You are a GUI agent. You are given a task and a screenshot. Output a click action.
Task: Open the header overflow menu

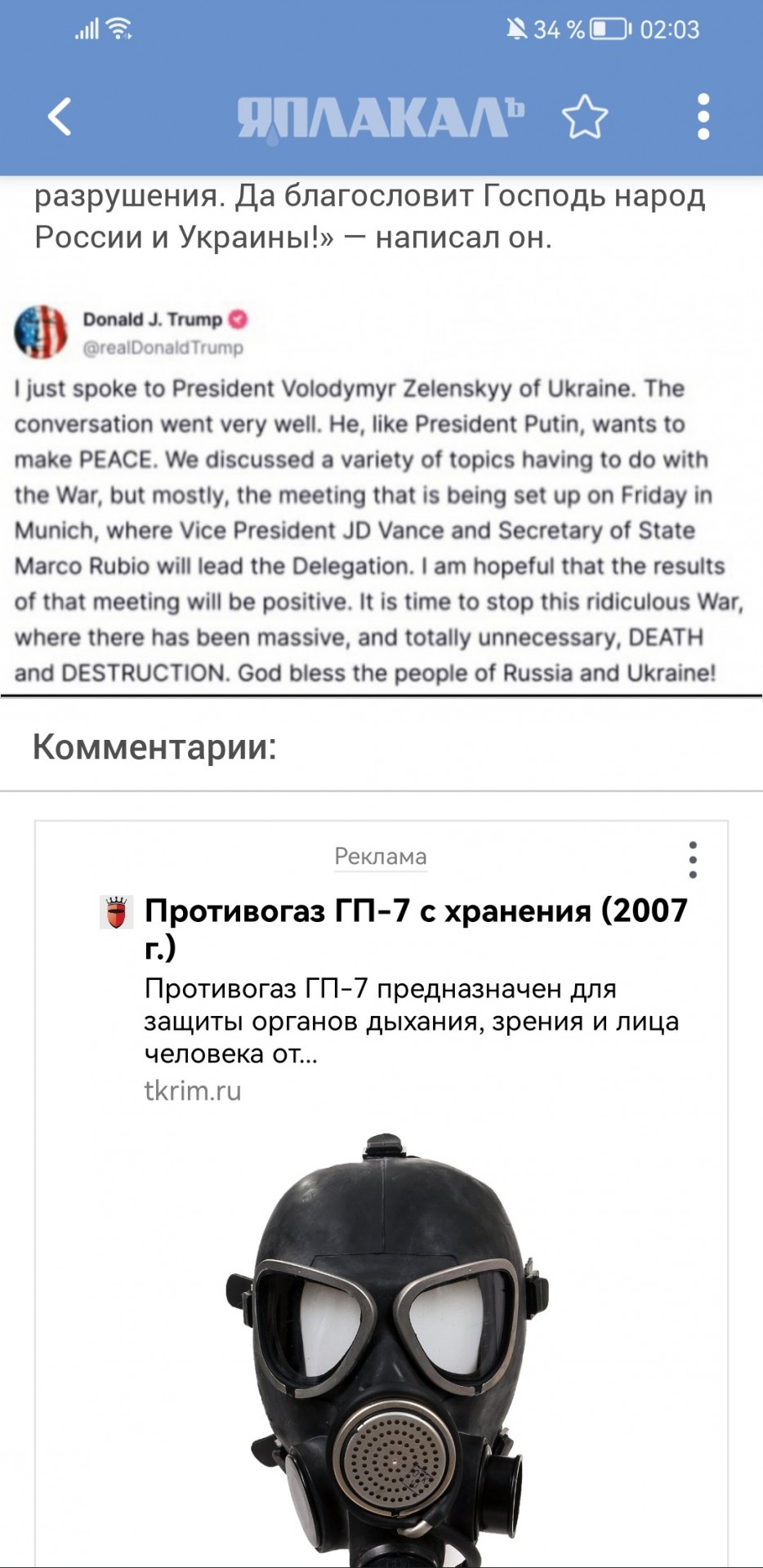pos(703,117)
